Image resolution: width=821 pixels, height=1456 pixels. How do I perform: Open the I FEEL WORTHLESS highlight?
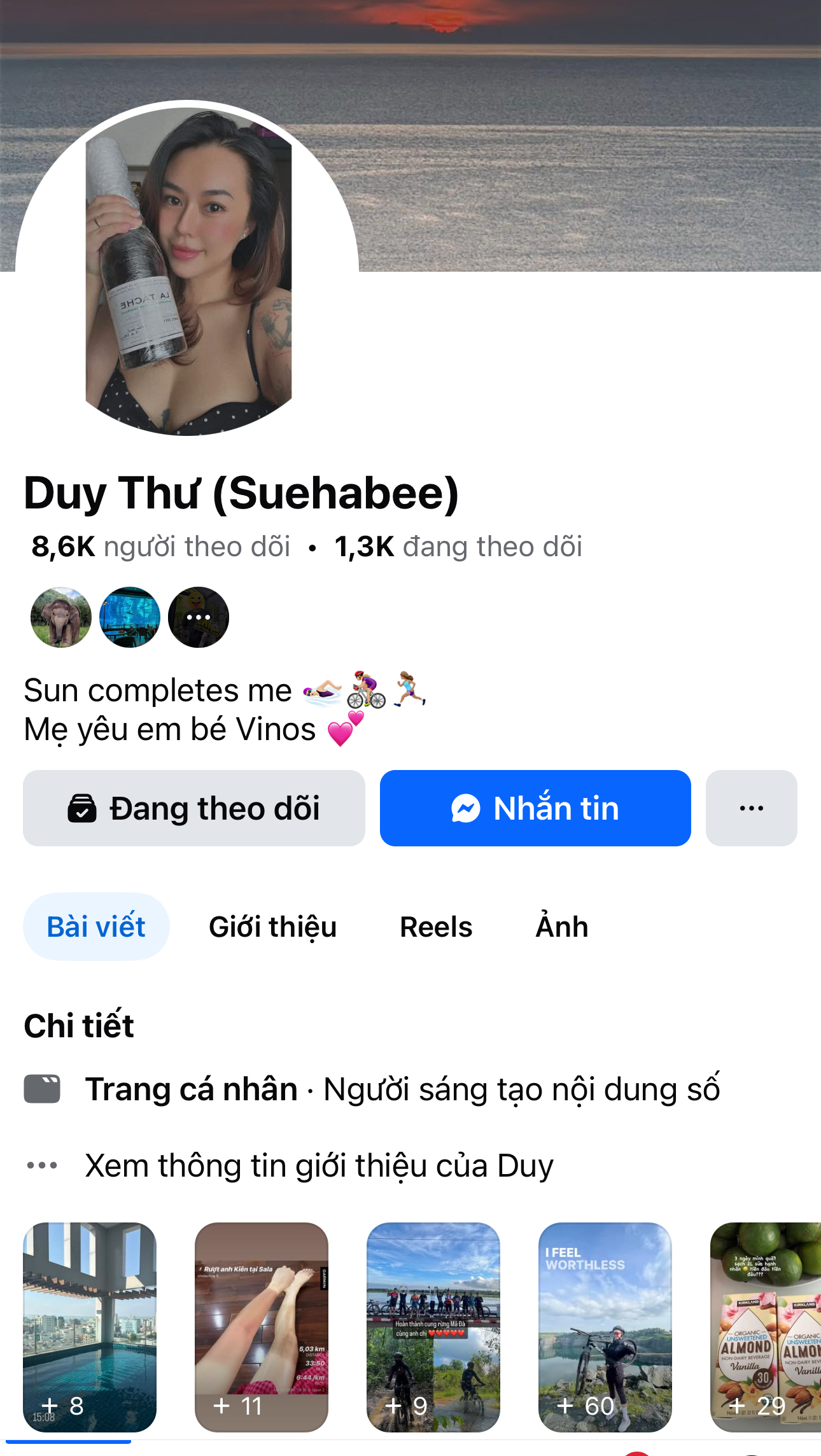(605, 1327)
